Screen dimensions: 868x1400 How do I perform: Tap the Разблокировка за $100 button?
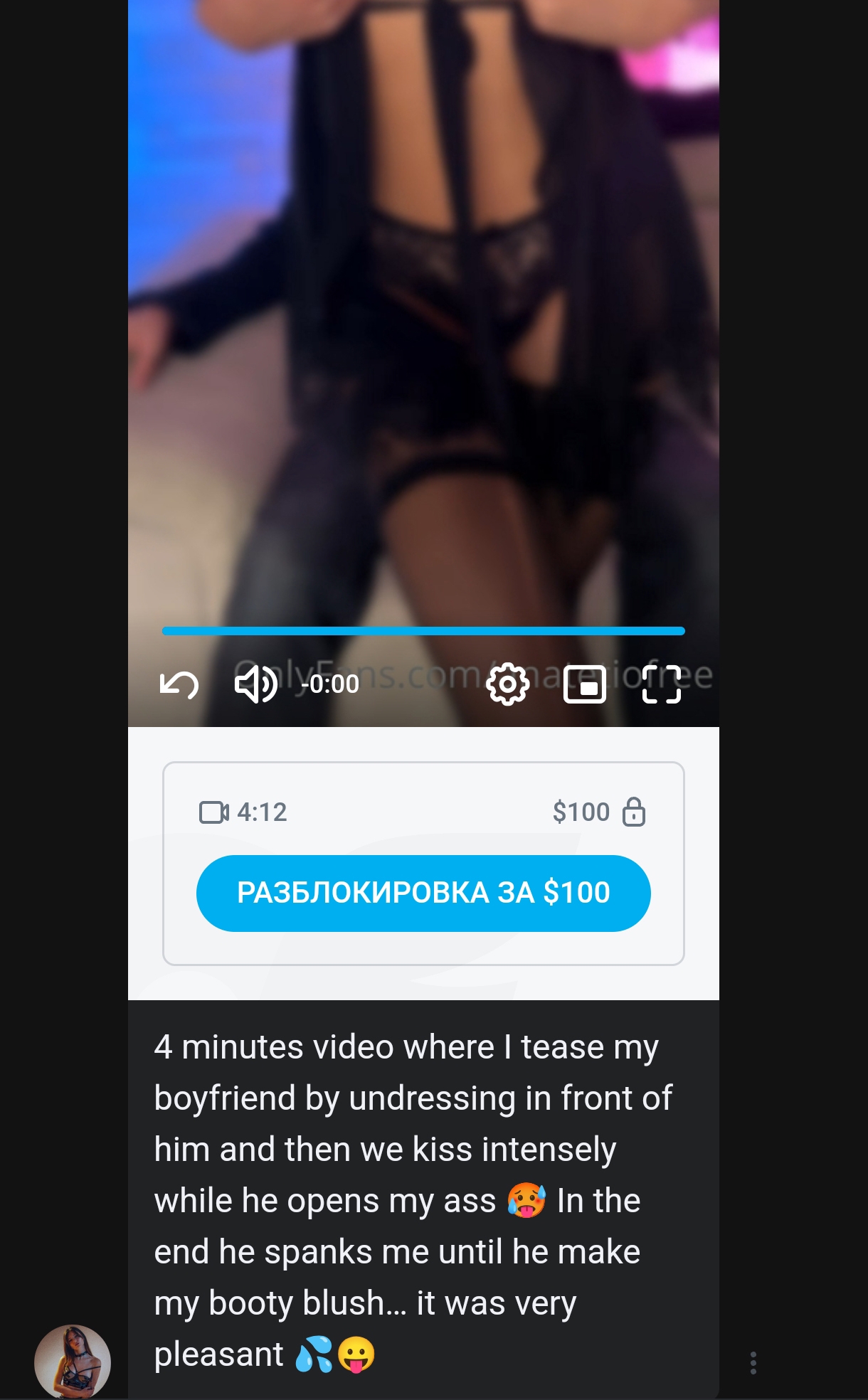(423, 893)
